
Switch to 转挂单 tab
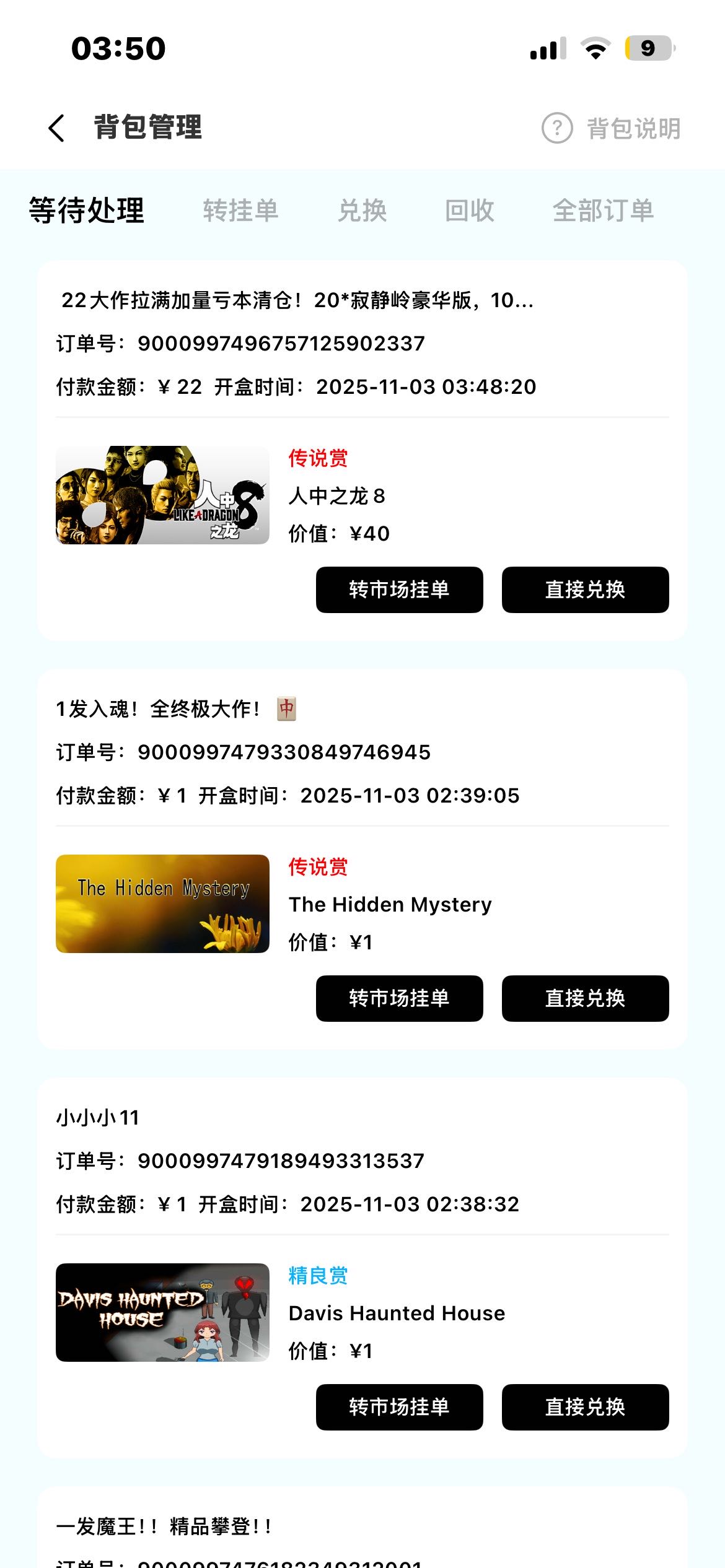240,211
